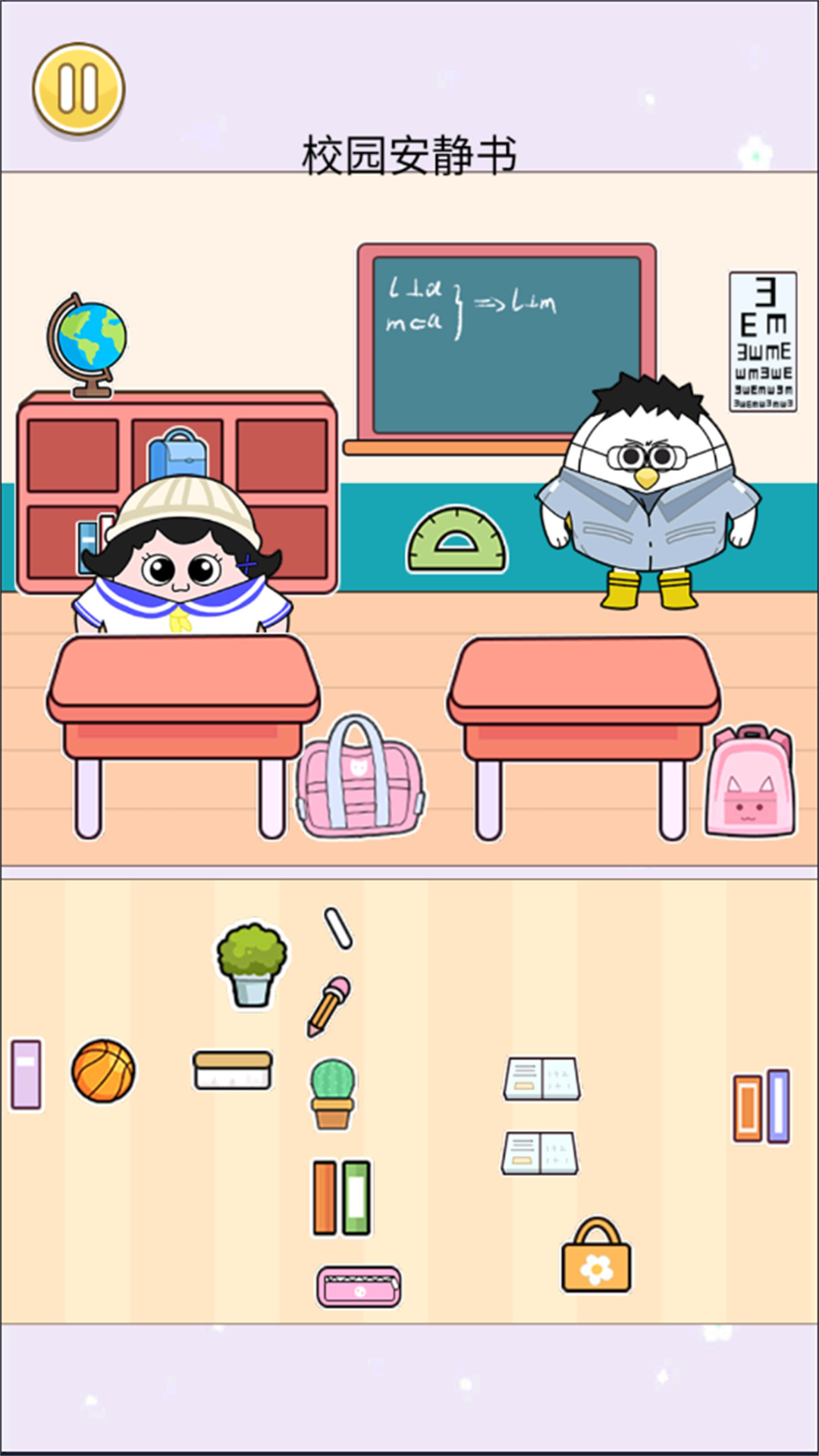Pick the green bush potted plant
This screenshot has width=819, height=1456.
[x=252, y=965]
